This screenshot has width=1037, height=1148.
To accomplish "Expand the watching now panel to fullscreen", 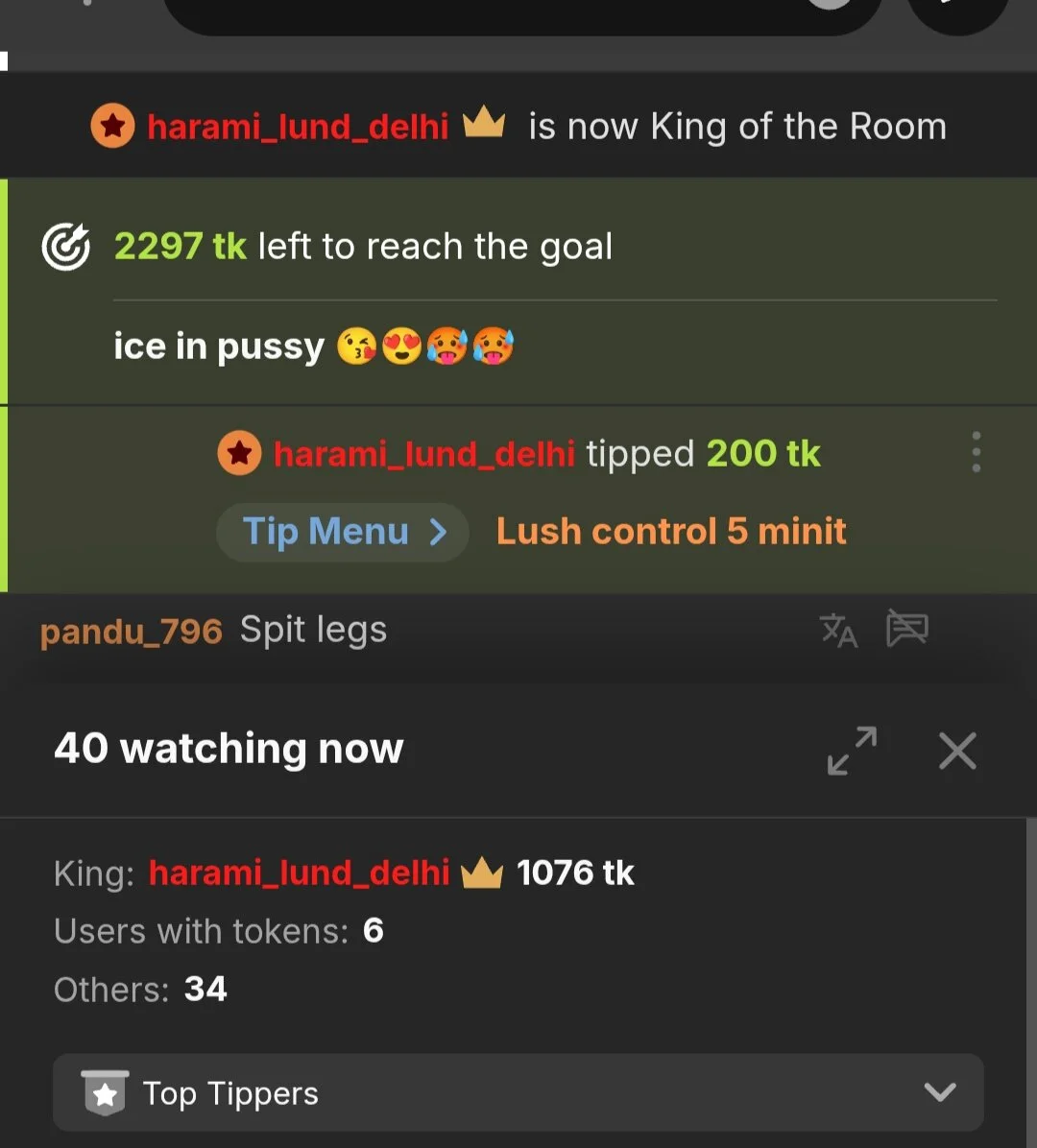I will (x=852, y=751).
